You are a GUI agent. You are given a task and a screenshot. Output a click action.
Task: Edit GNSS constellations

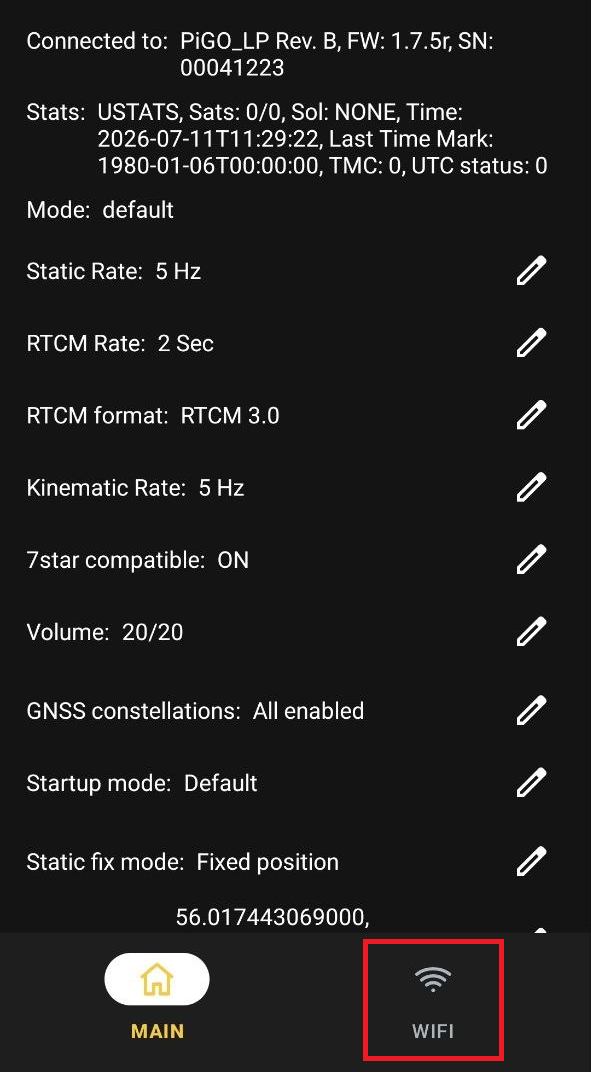click(x=531, y=710)
